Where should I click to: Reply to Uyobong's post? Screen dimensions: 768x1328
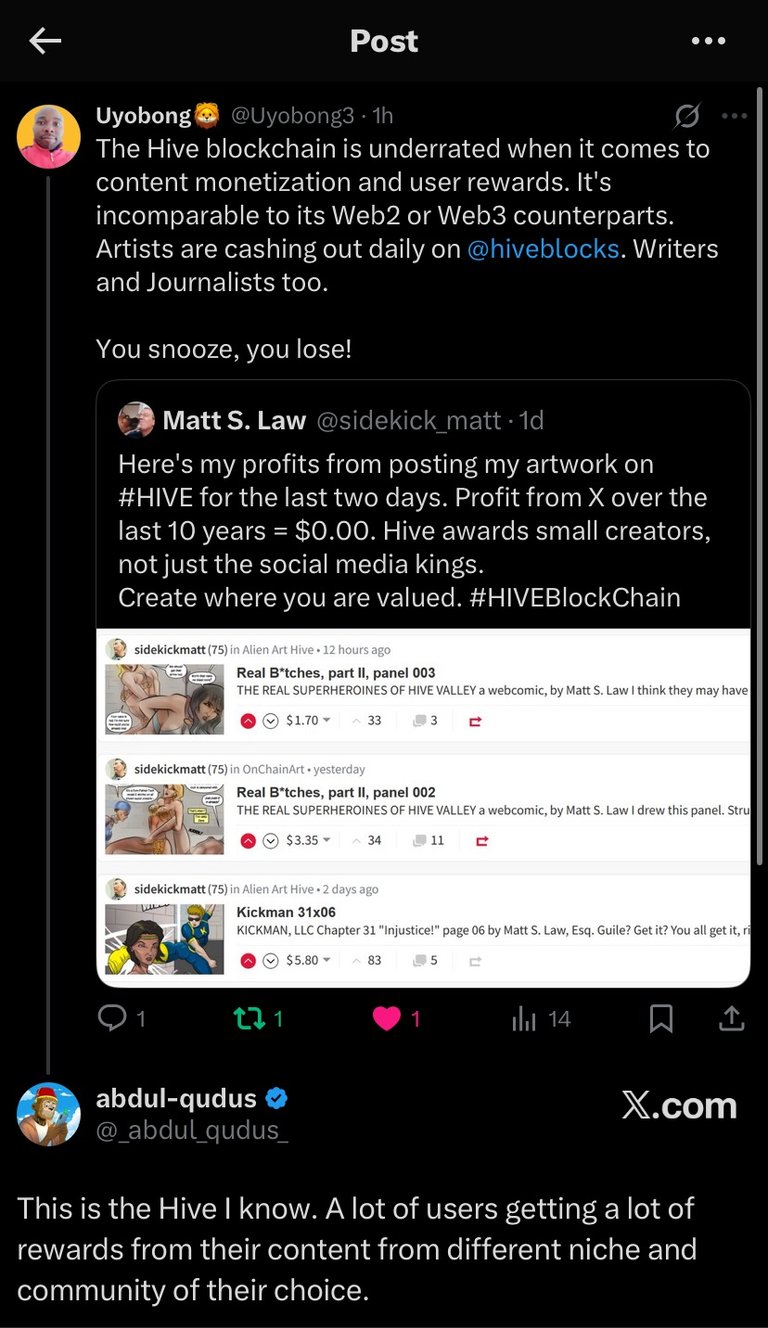tap(112, 1018)
